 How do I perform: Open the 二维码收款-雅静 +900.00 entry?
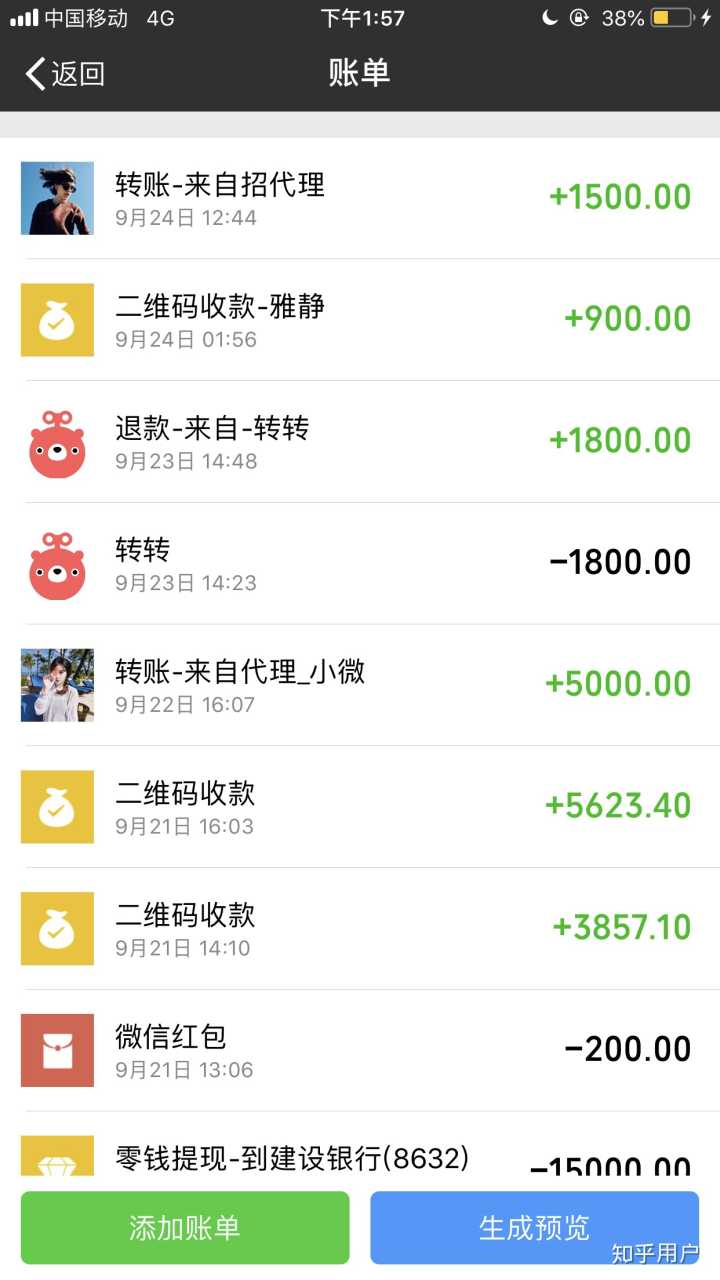360,320
